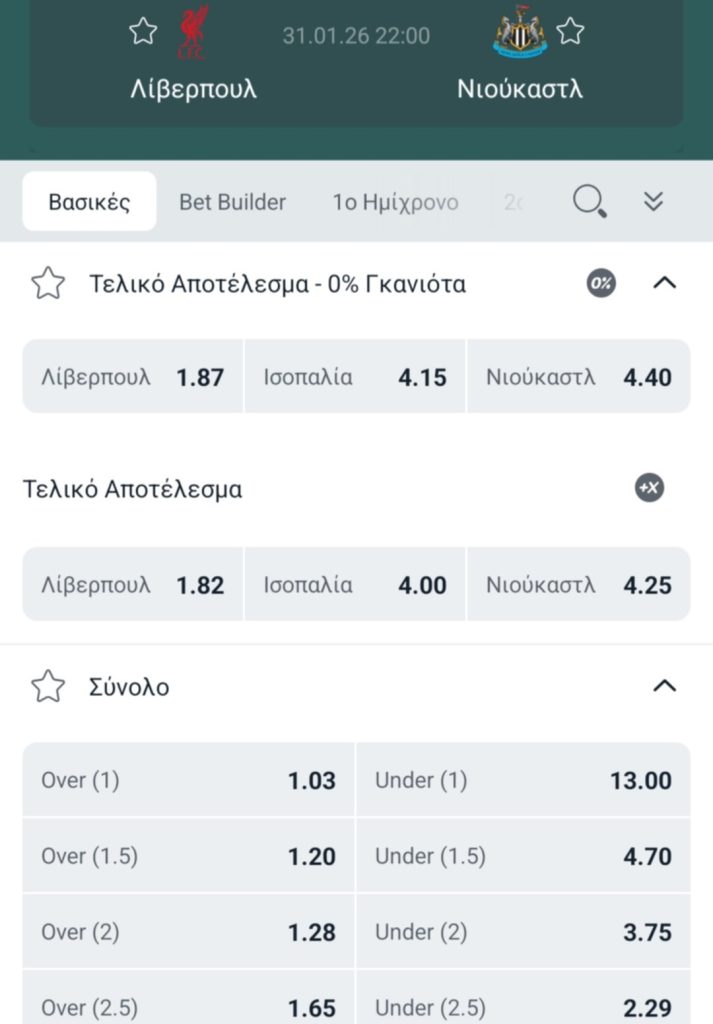713x1024 pixels.
Task: Favorite Λίβερπουλ with the star icon
Action: (143, 31)
